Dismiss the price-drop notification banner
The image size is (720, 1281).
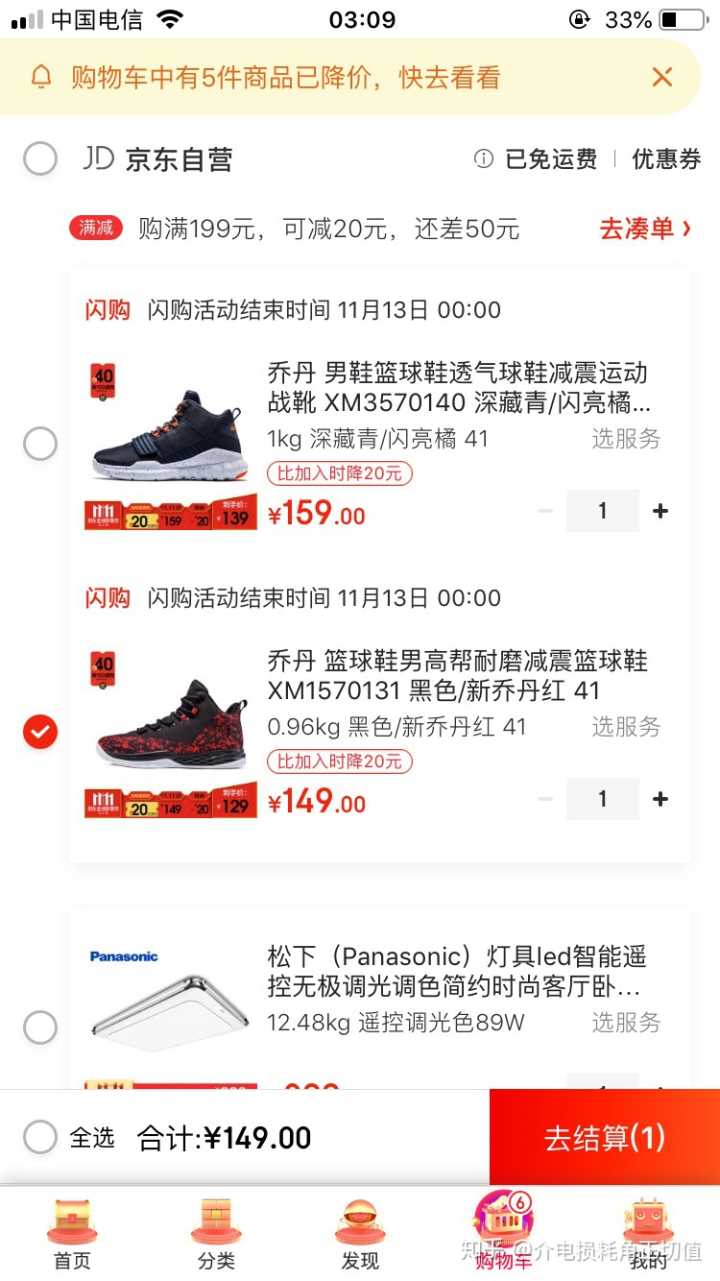point(661,77)
